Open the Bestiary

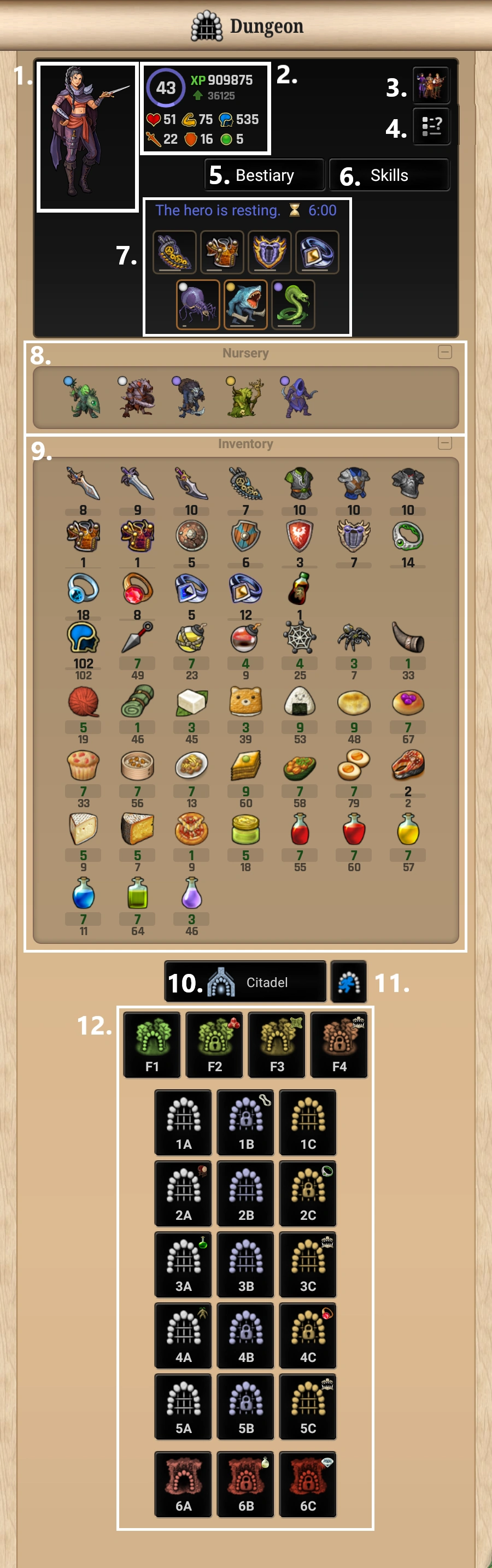coord(263,175)
